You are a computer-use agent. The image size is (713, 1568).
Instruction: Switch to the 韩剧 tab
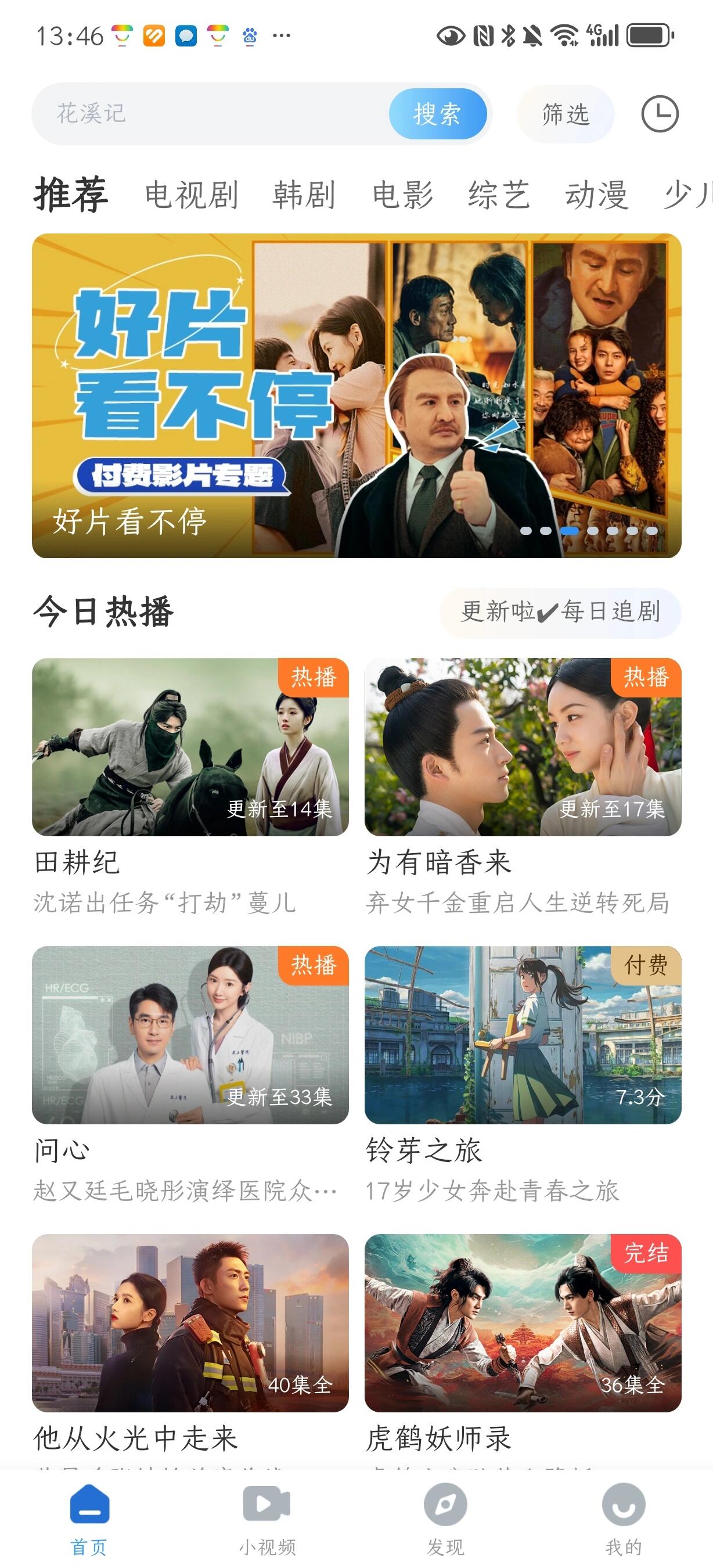tap(304, 195)
